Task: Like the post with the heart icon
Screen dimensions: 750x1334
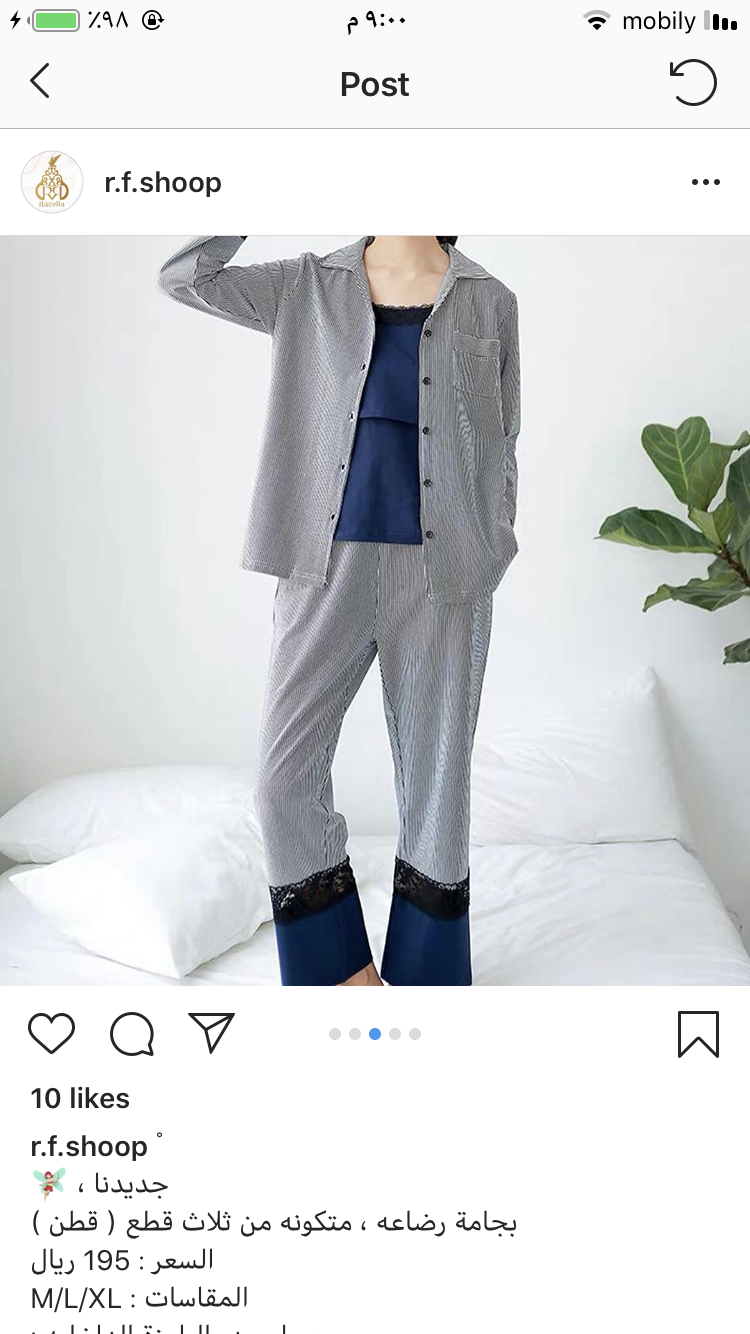Action: [x=52, y=1033]
